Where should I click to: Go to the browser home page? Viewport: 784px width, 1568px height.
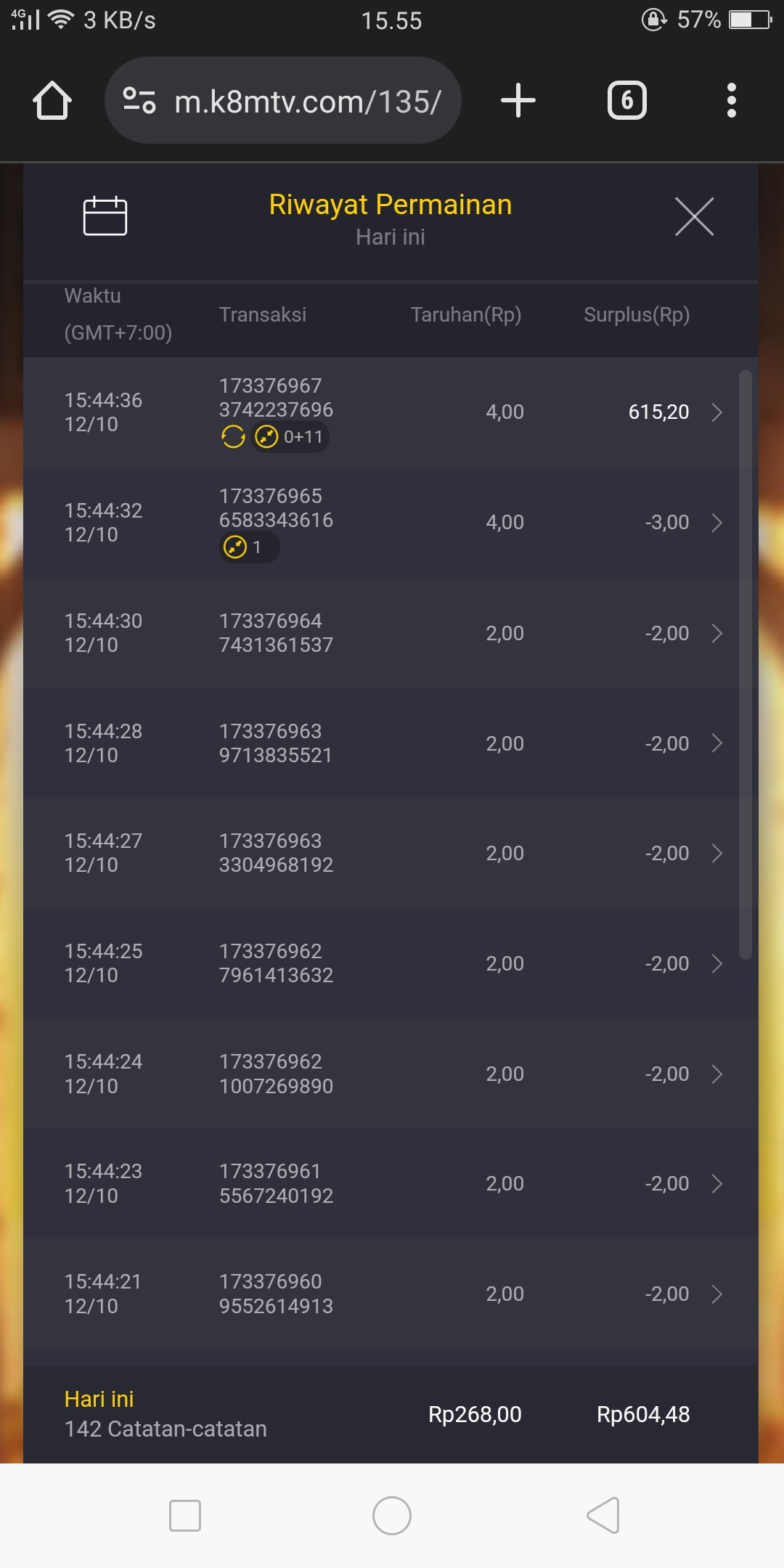52,100
